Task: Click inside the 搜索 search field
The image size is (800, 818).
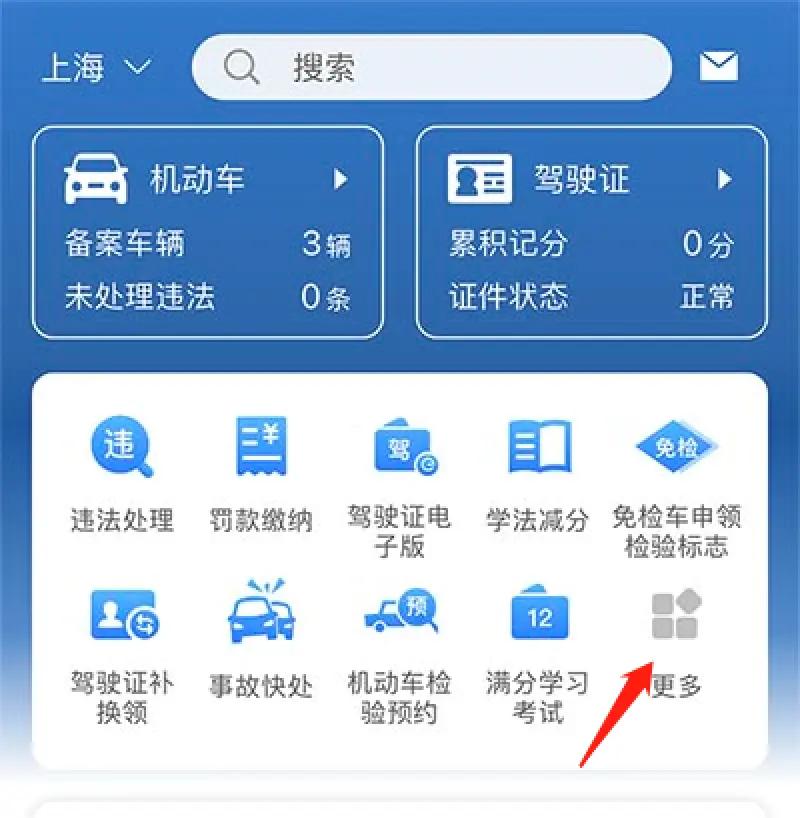Action: (430, 66)
